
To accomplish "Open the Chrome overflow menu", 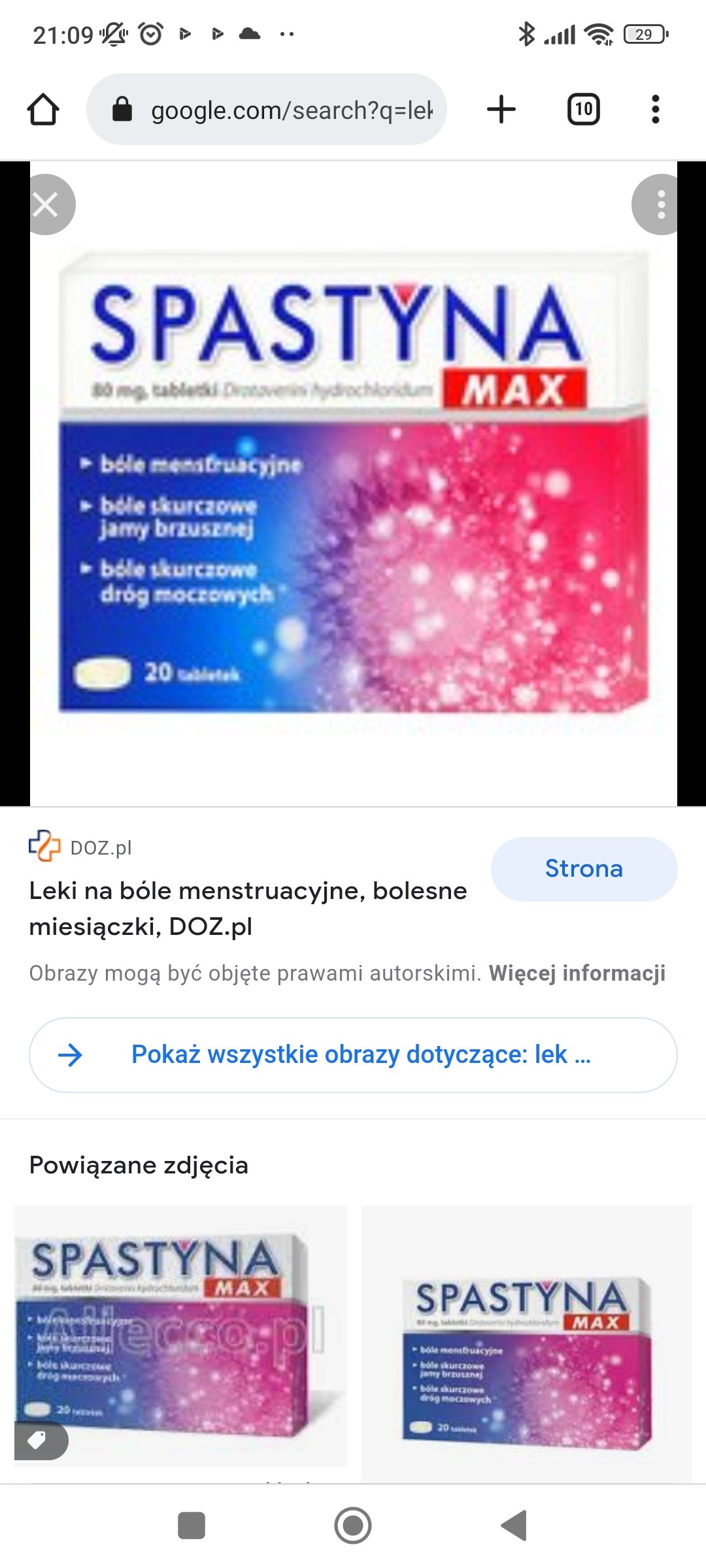I will coord(655,109).
